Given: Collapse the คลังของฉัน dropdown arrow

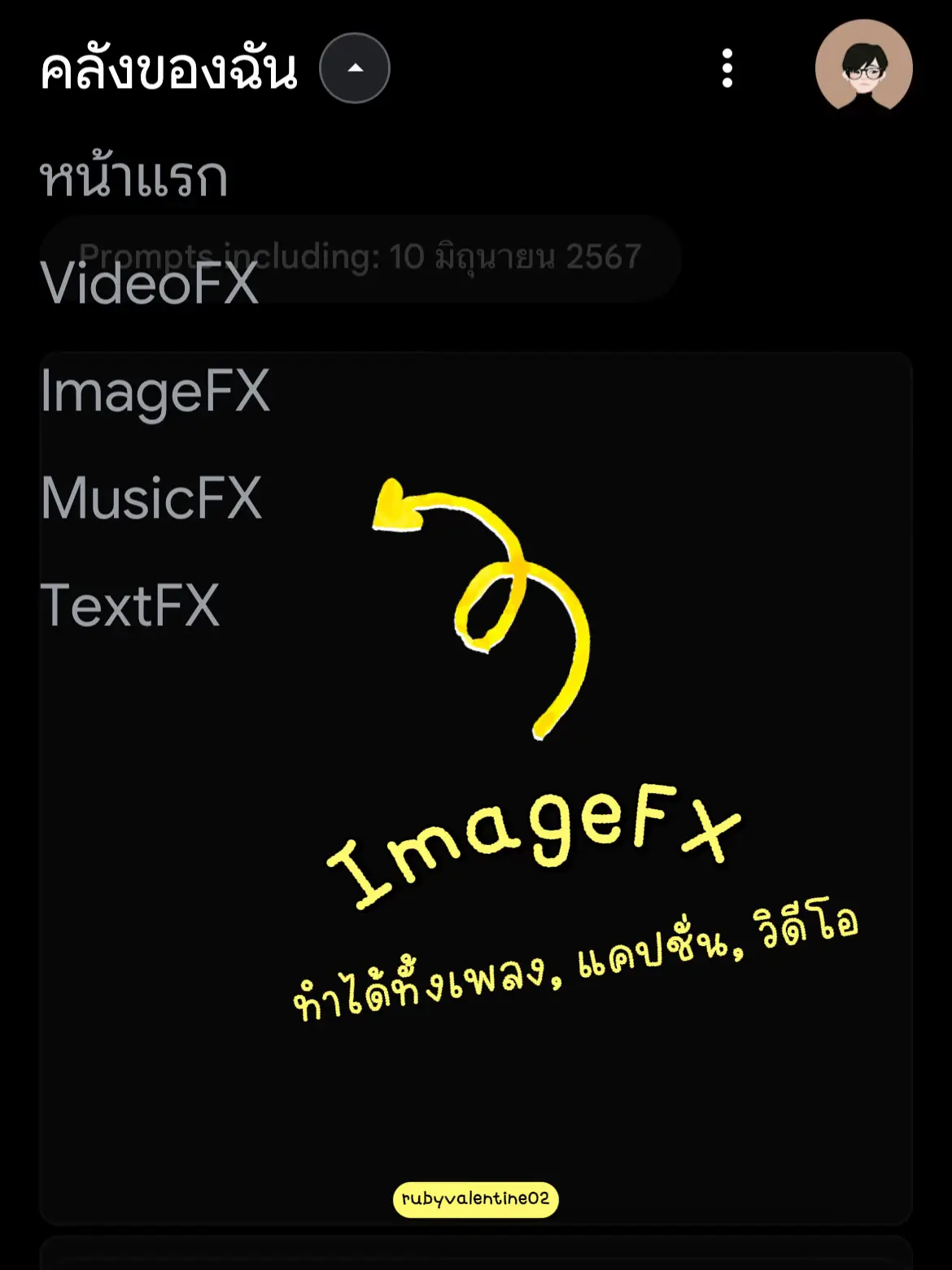Looking at the screenshot, I should click(354, 68).
